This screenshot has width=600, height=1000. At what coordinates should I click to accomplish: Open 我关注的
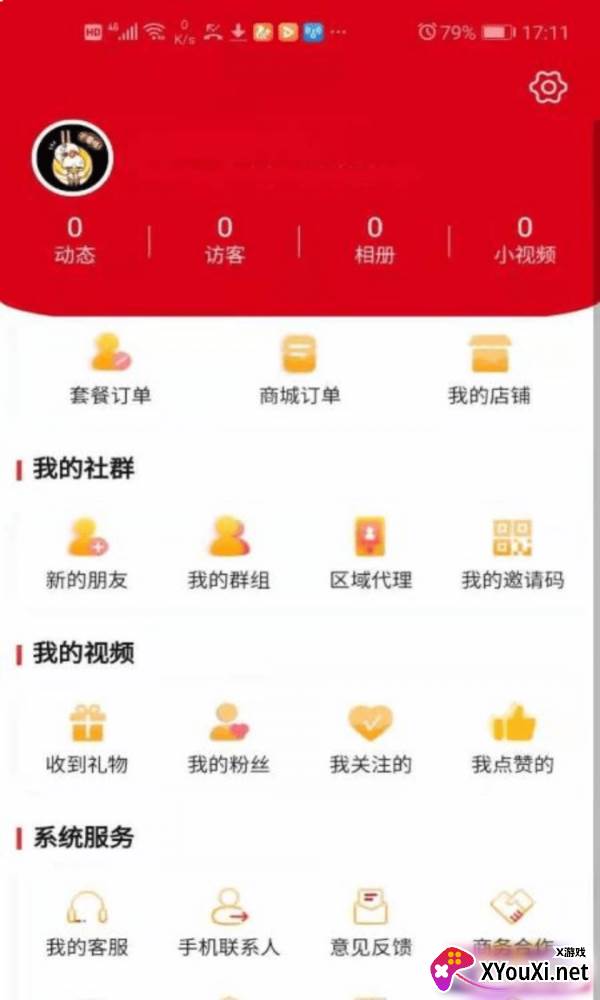click(x=371, y=739)
